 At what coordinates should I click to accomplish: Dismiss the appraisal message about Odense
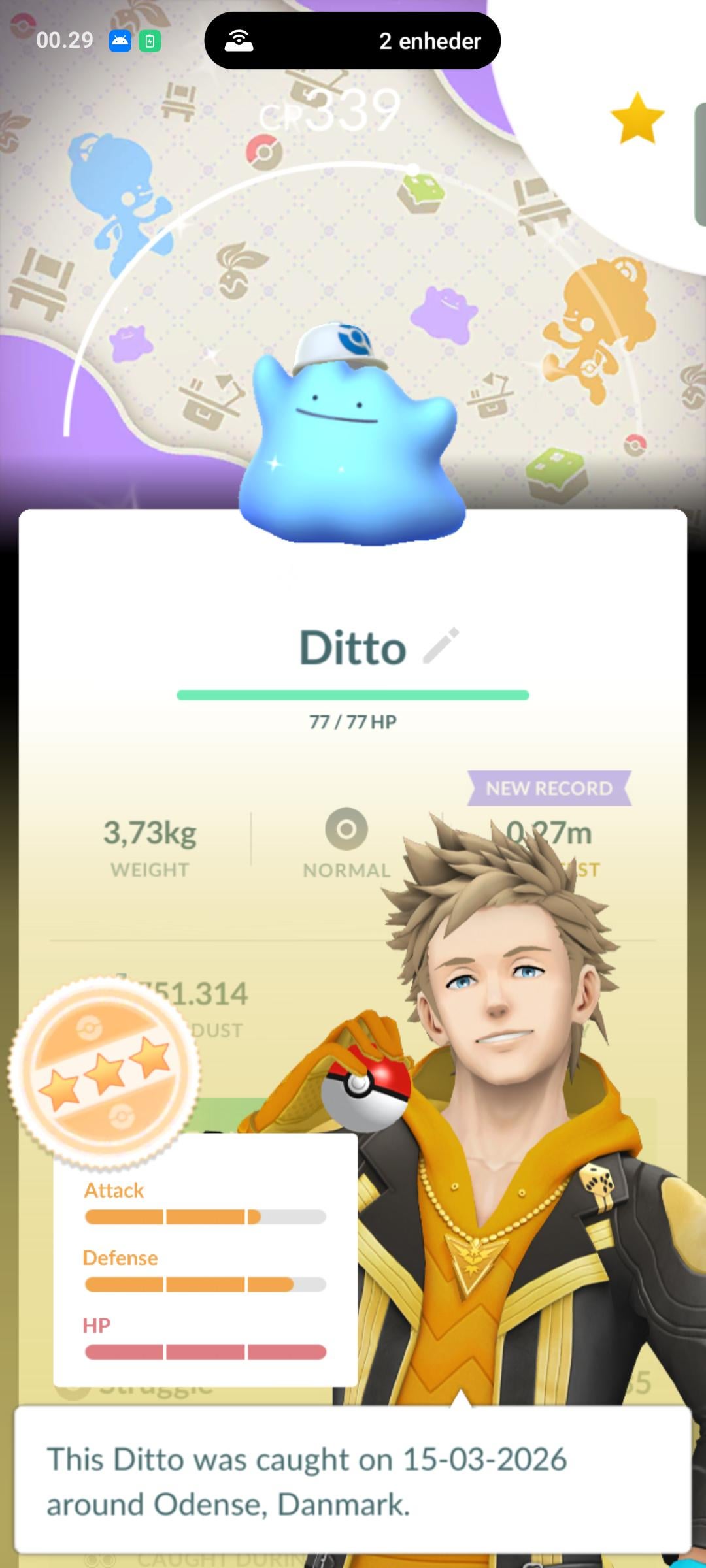pos(353,1481)
